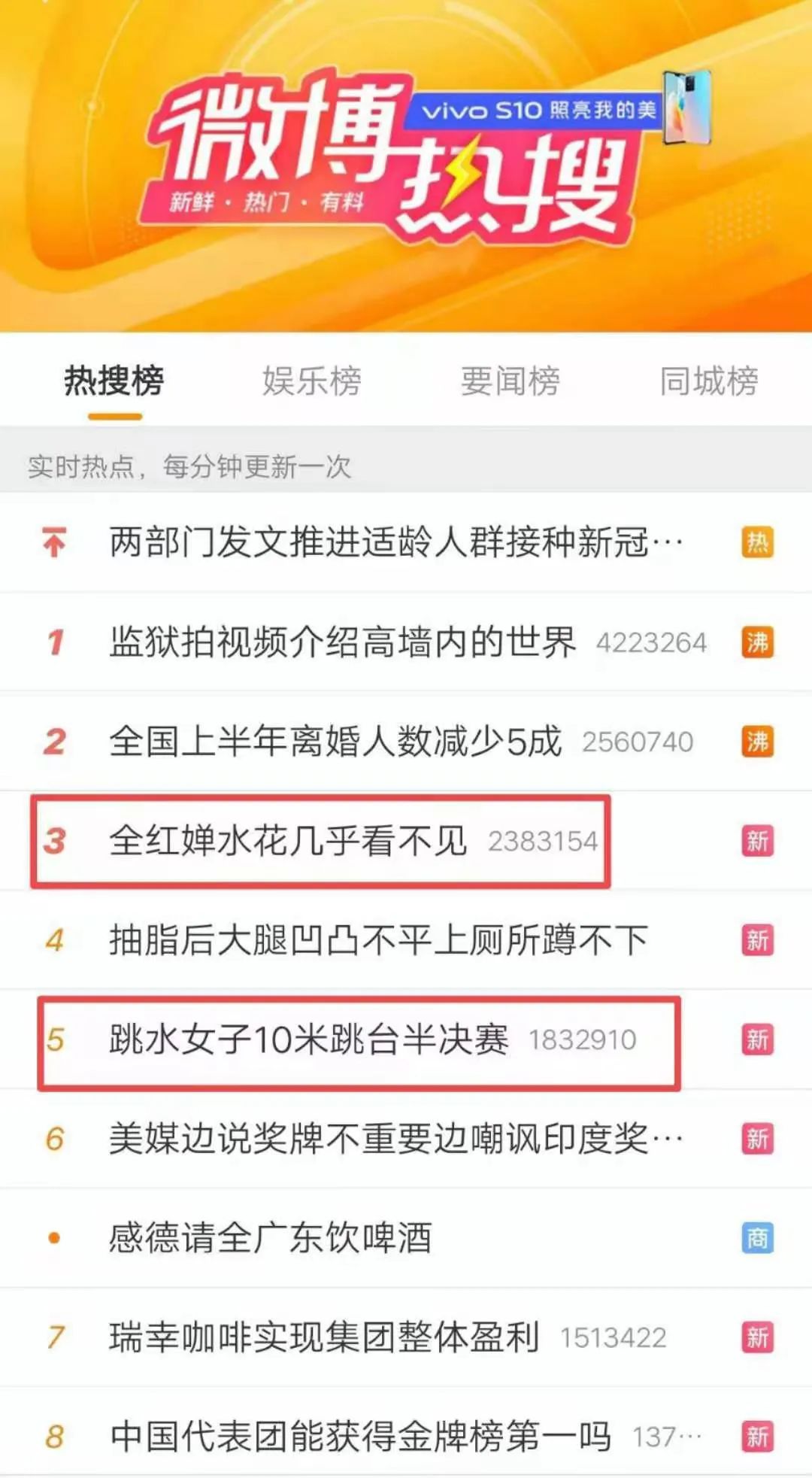This screenshot has width=812, height=1478.
Task: Open topic 监狱拍视频介绍高墙内的世界
Action: [x=342, y=642]
